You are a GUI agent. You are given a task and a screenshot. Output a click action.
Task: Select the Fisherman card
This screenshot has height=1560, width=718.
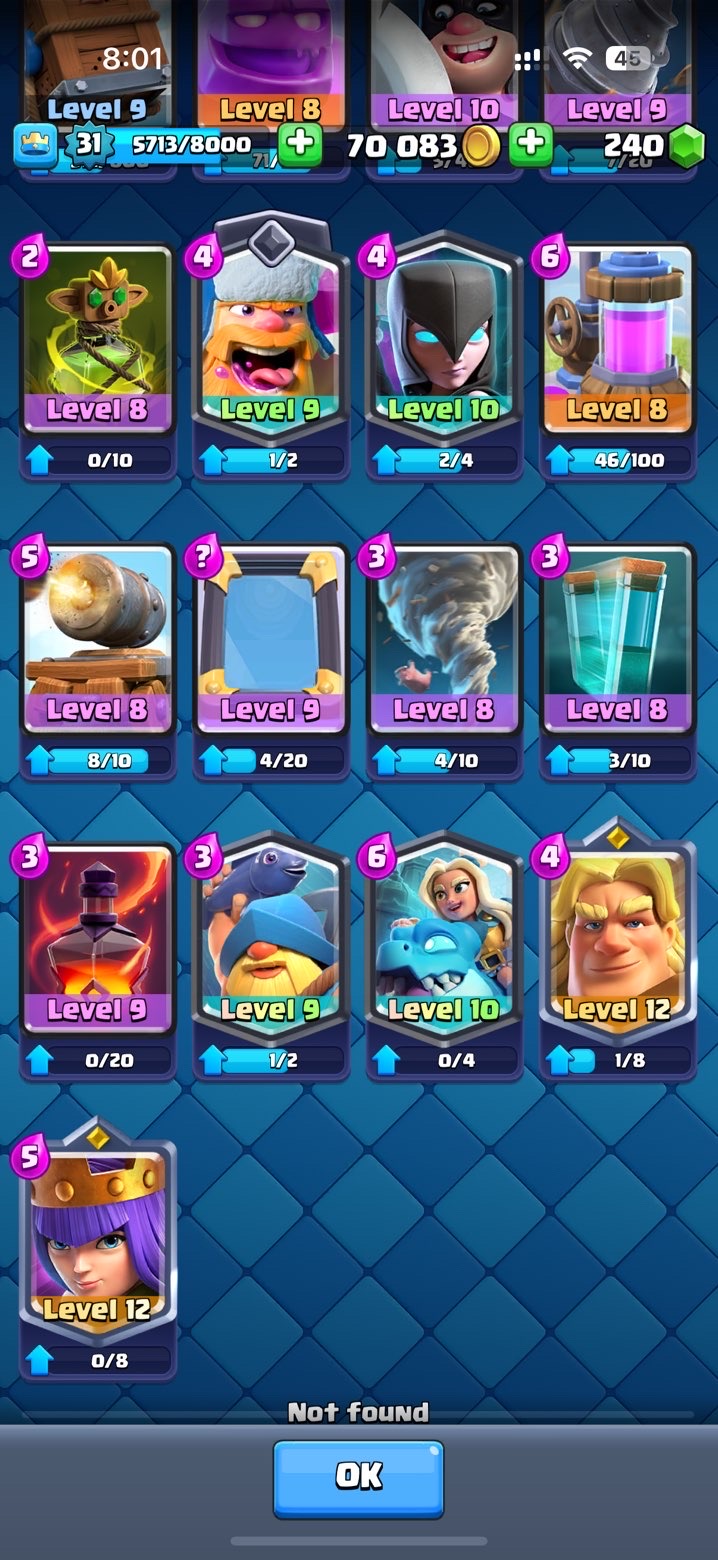pos(271,940)
